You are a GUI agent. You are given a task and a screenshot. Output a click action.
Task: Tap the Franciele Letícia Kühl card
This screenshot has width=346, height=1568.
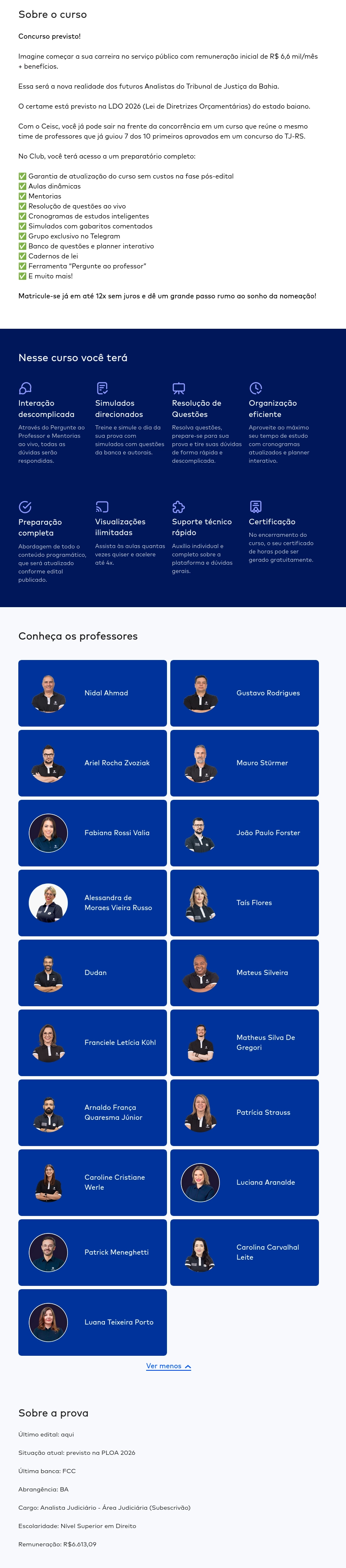pyautogui.click(x=92, y=1043)
